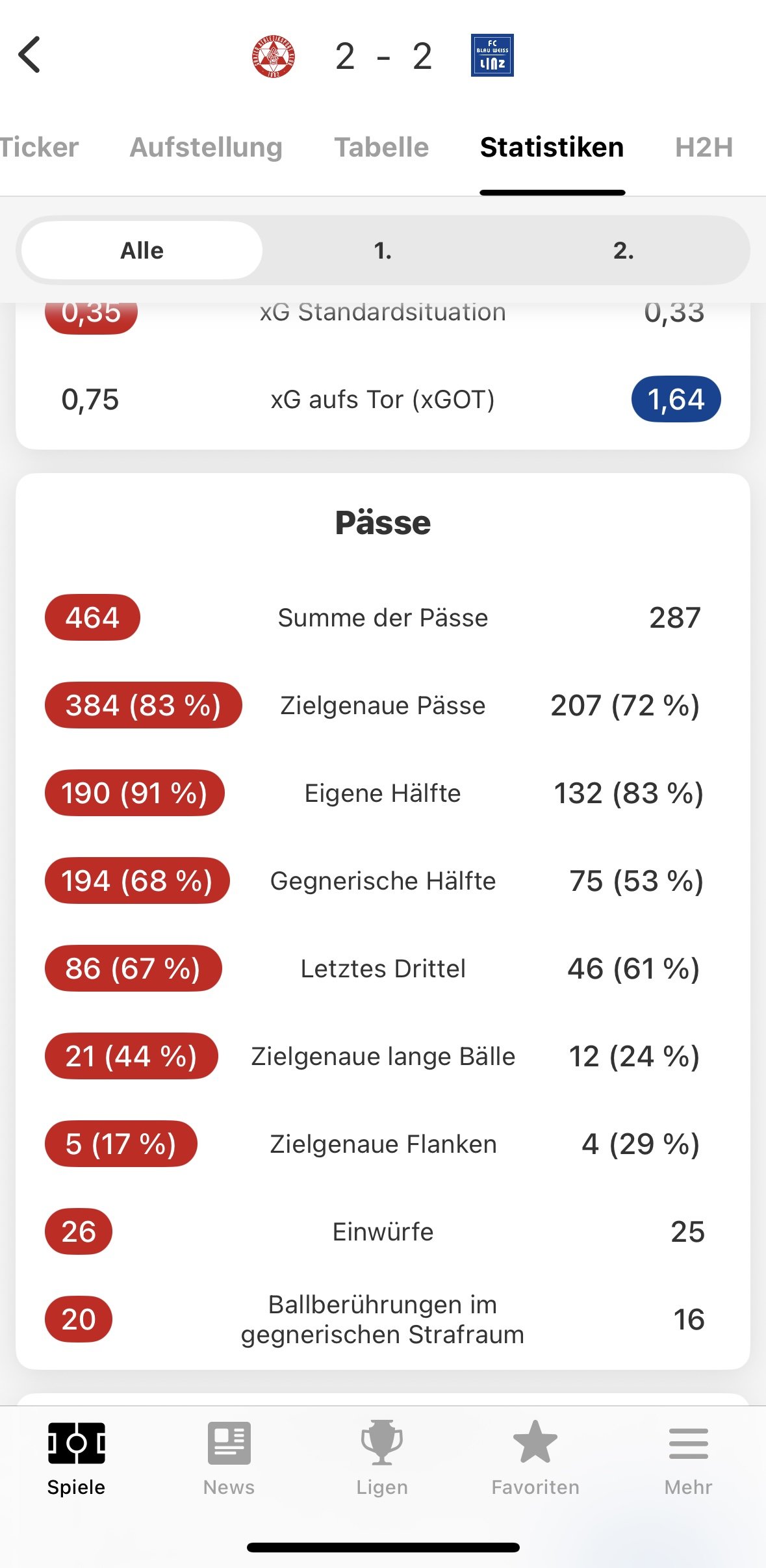
Task: Select the Alle segment
Action: pyautogui.click(x=142, y=250)
